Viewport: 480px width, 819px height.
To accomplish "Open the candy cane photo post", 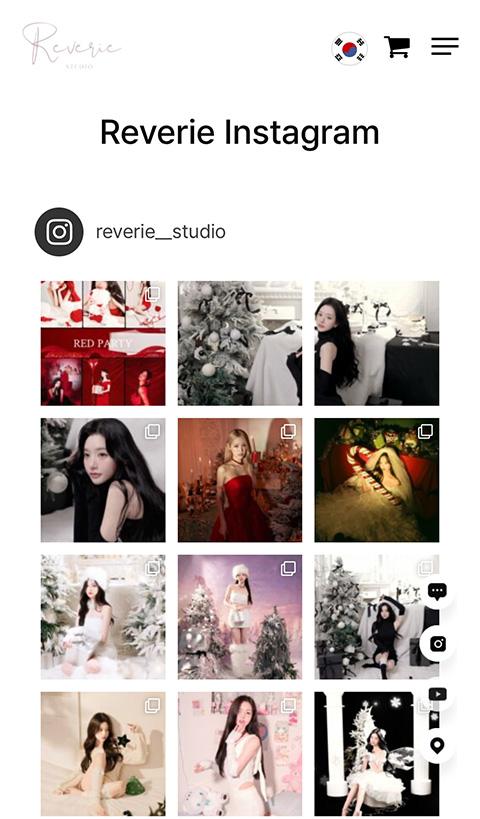I will (x=377, y=480).
